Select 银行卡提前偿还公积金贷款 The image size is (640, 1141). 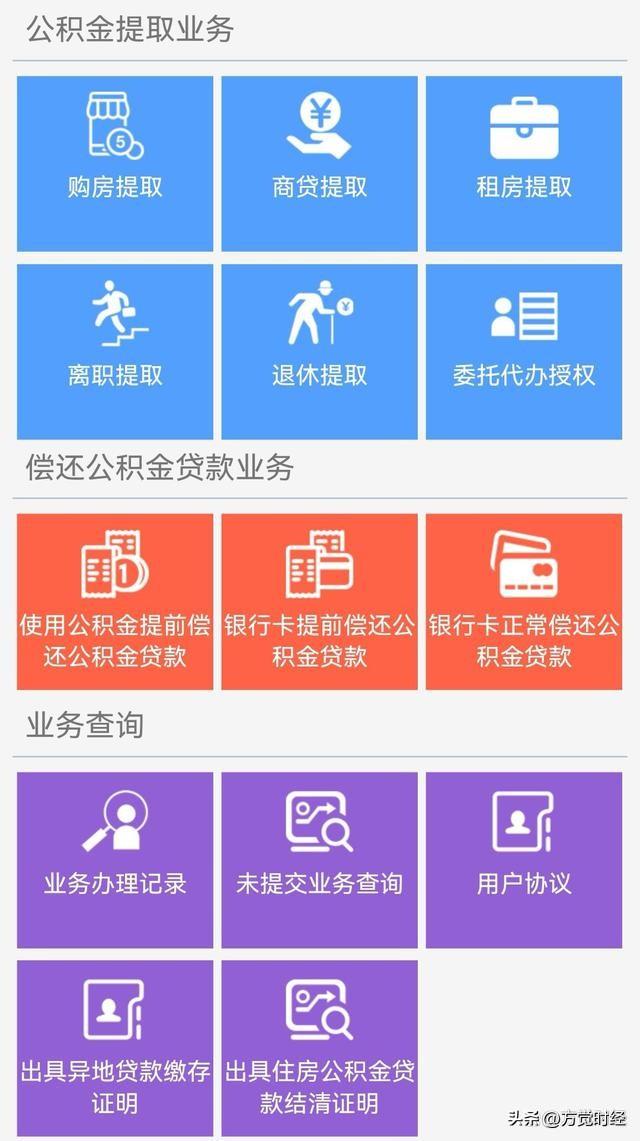[319, 602]
